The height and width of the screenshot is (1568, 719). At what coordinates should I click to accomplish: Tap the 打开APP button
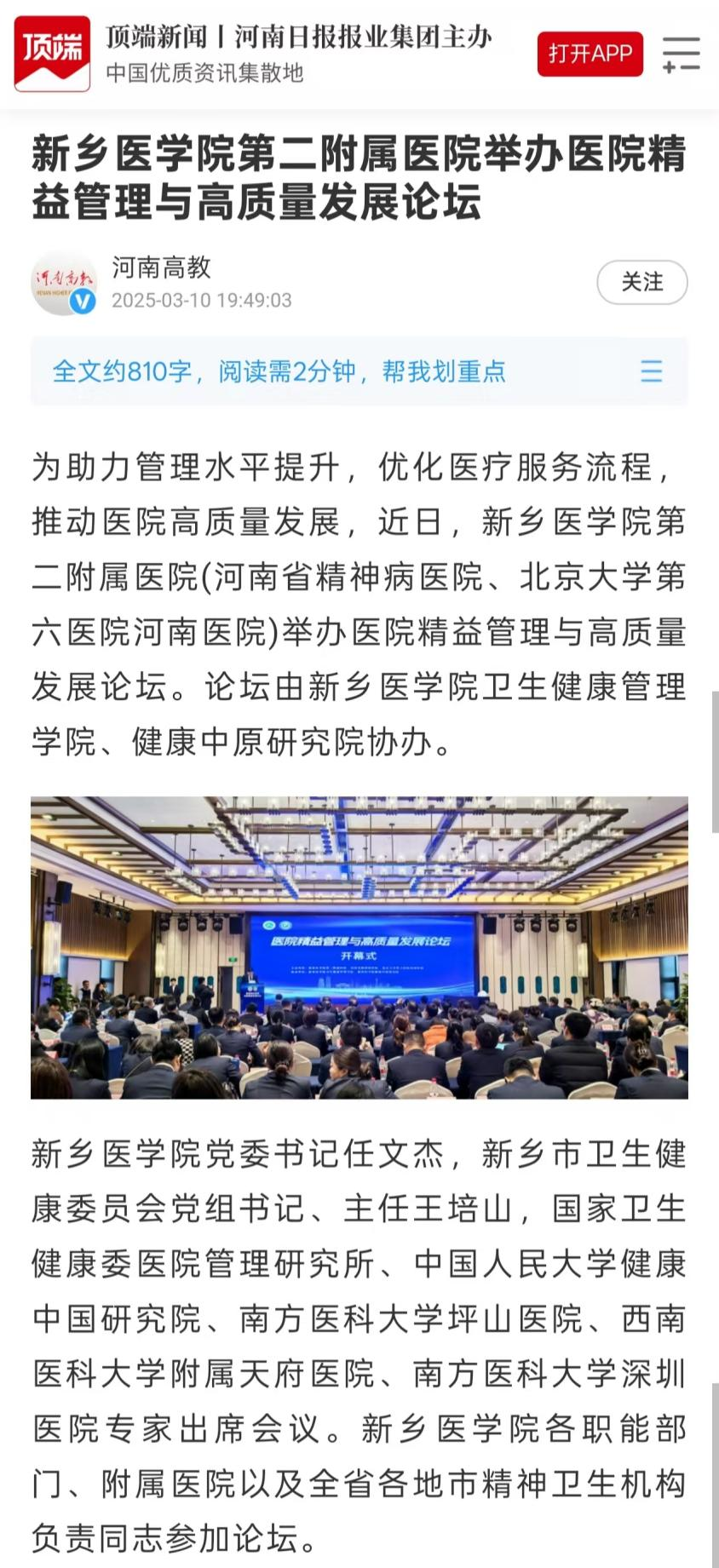tap(590, 54)
